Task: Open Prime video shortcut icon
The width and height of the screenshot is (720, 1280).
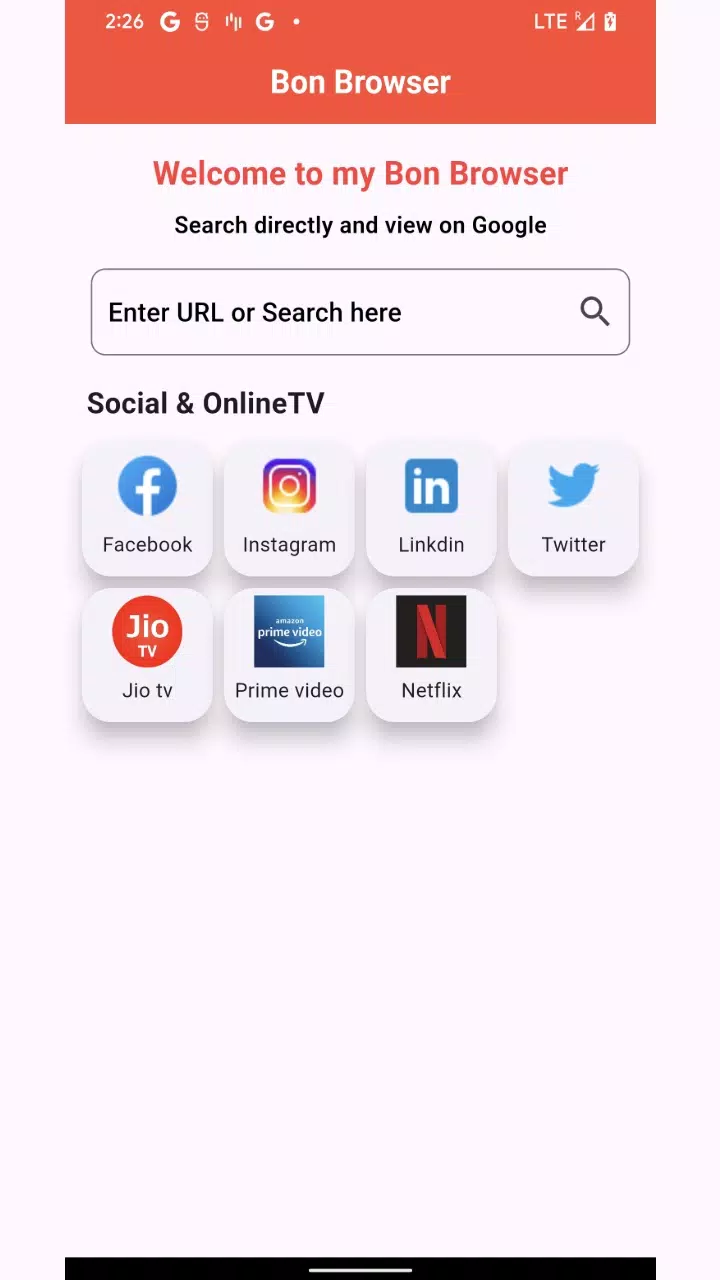Action: (x=289, y=631)
